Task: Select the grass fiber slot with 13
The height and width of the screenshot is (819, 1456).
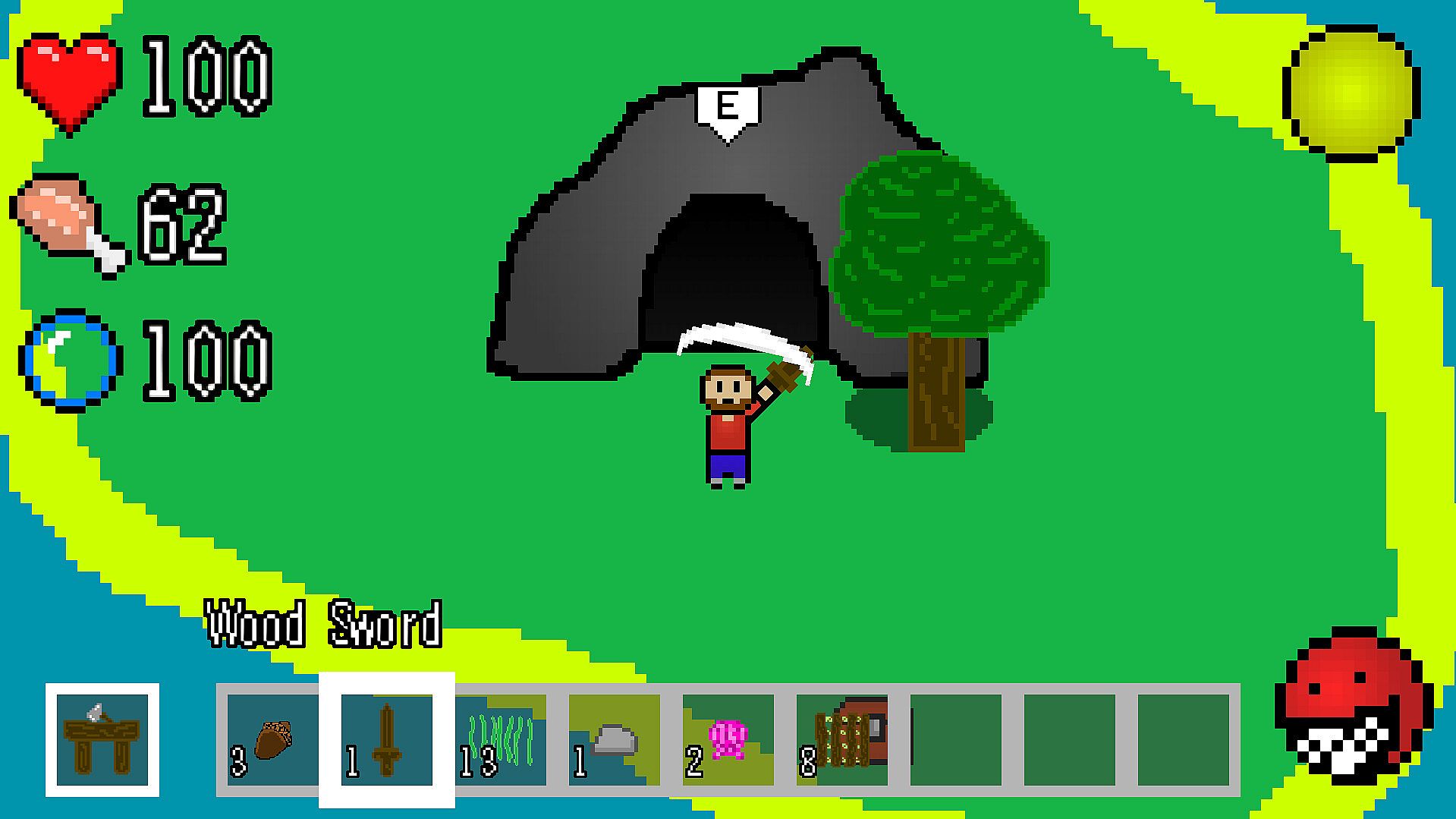Action: 501,739
